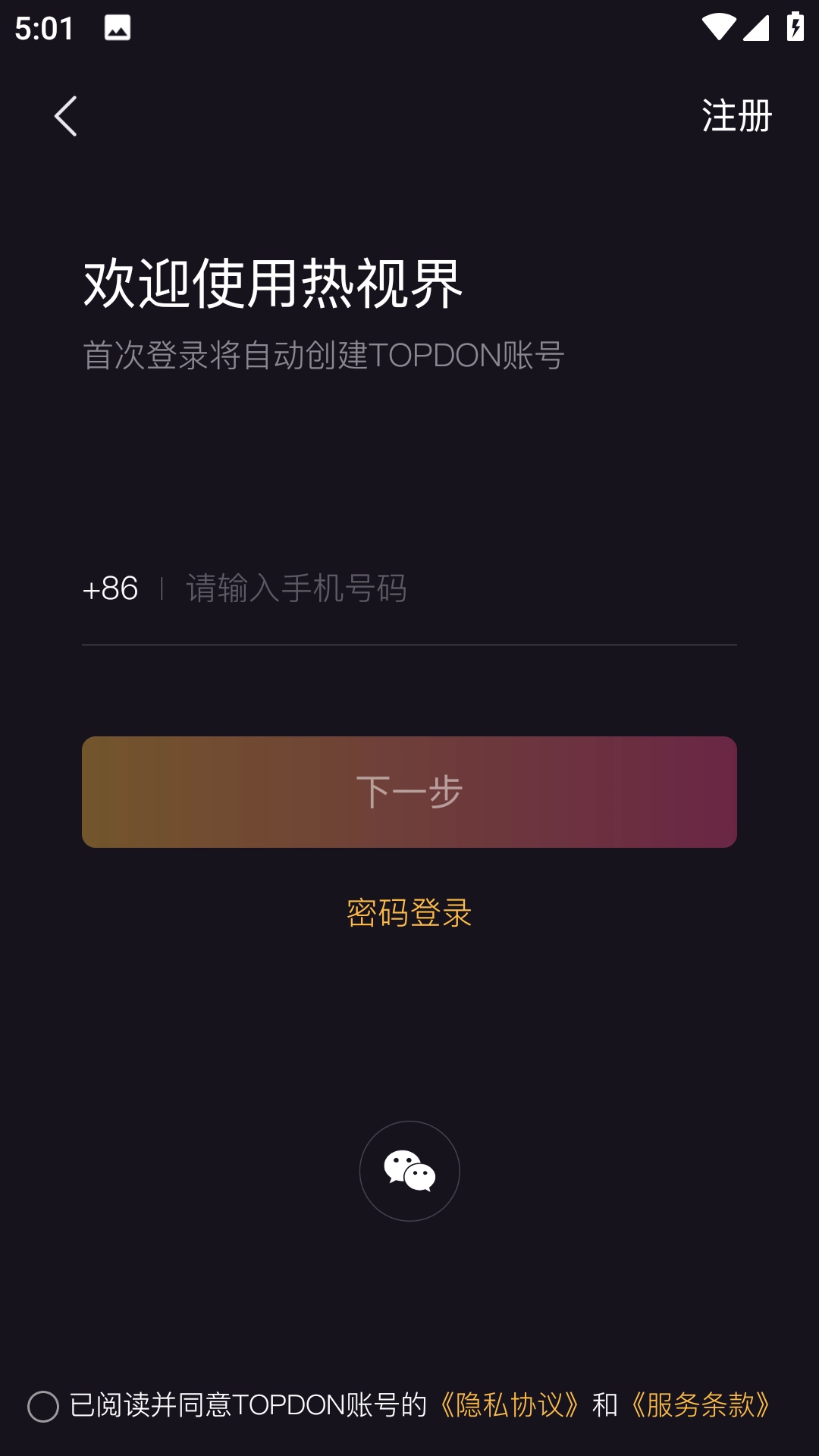Screen dimensions: 819x1456
Task: Open the 《隐私协议》 privacy agreement
Action: click(510, 1405)
